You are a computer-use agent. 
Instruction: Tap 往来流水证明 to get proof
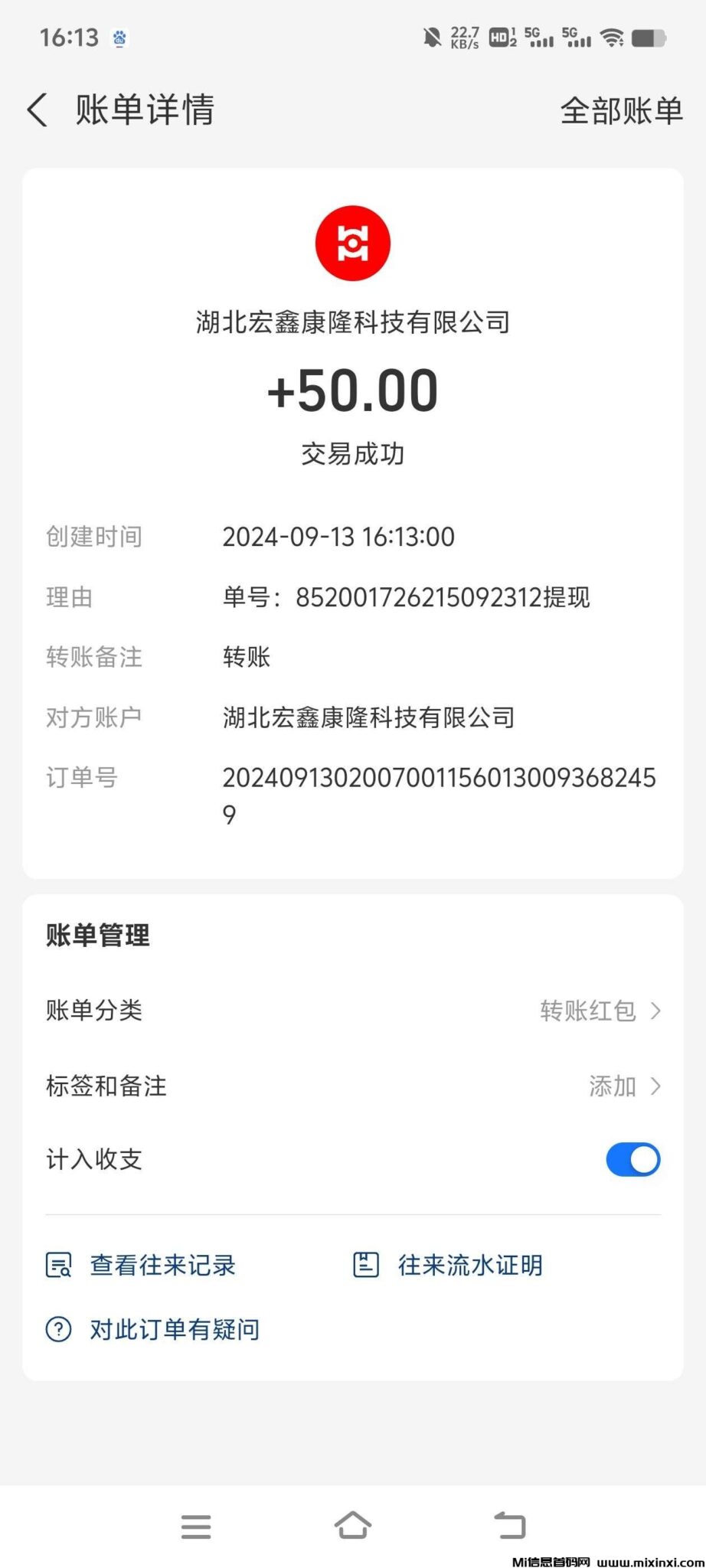[x=469, y=1265]
